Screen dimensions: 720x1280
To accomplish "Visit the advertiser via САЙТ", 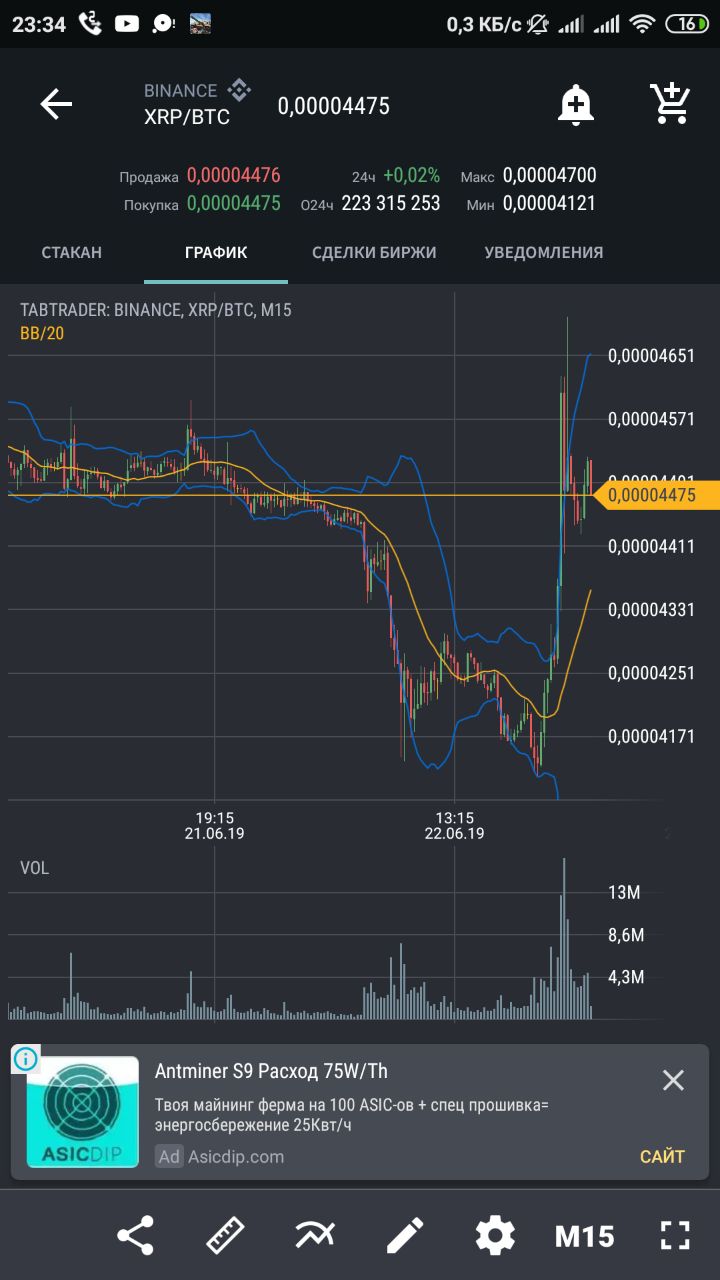I will (662, 1156).
